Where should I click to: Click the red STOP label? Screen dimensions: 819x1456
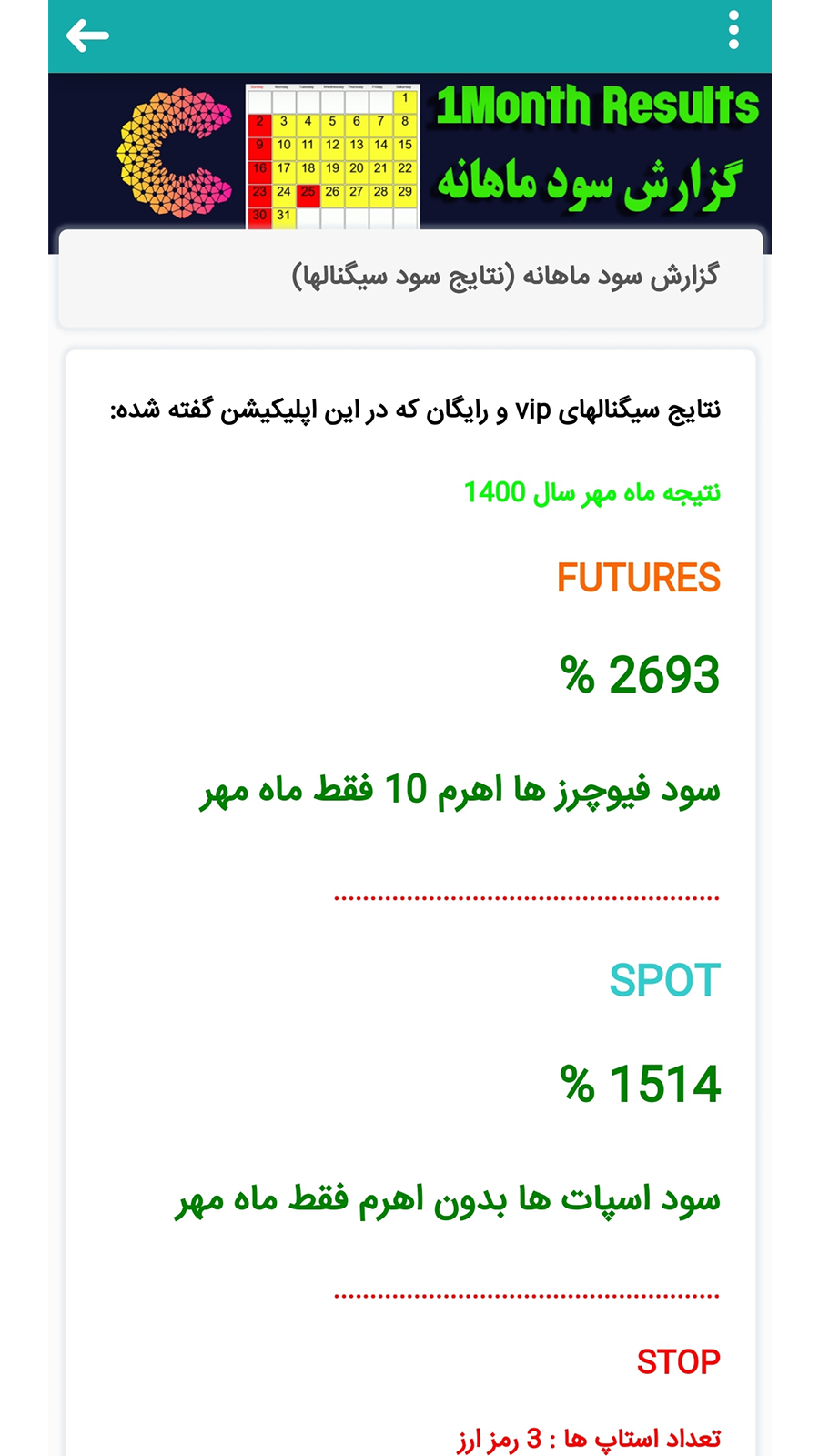[x=678, y=1360]
